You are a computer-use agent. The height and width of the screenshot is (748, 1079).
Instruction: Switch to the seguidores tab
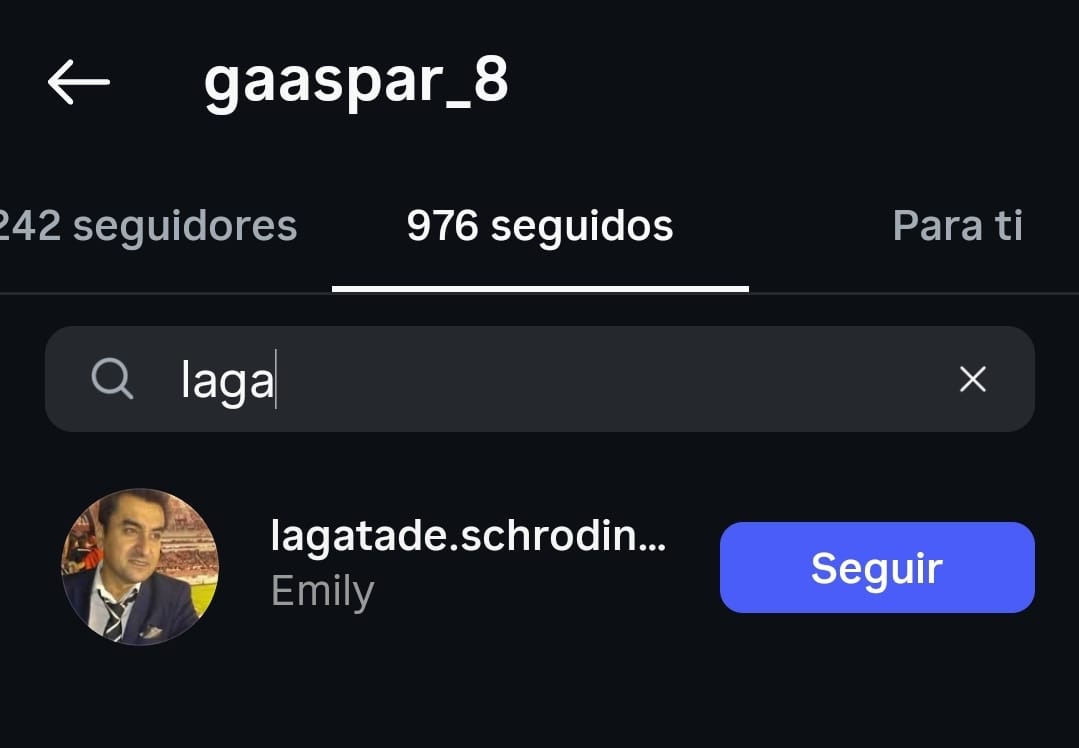150,226
